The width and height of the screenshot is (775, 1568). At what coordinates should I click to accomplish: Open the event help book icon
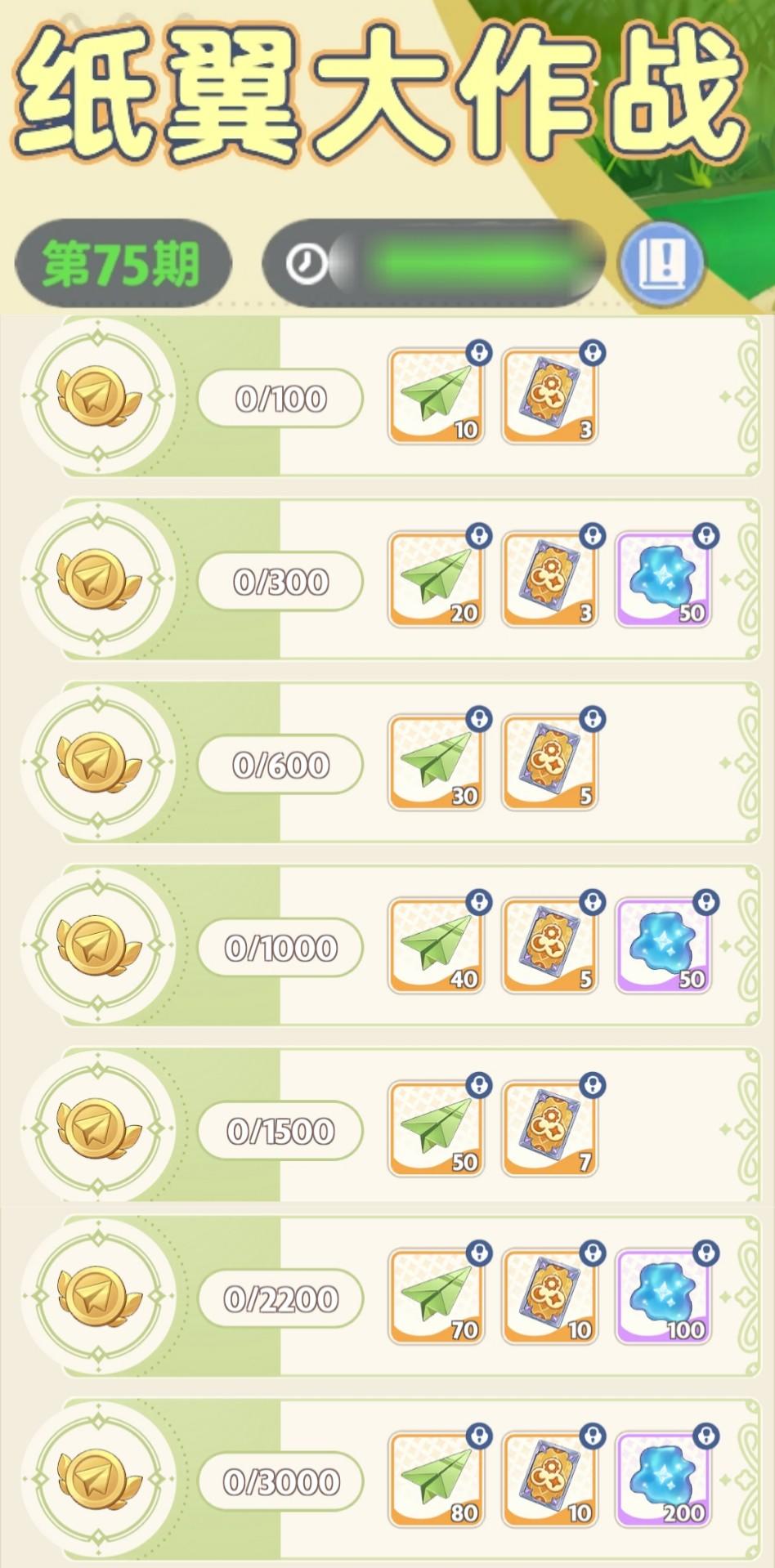point(662,261)
